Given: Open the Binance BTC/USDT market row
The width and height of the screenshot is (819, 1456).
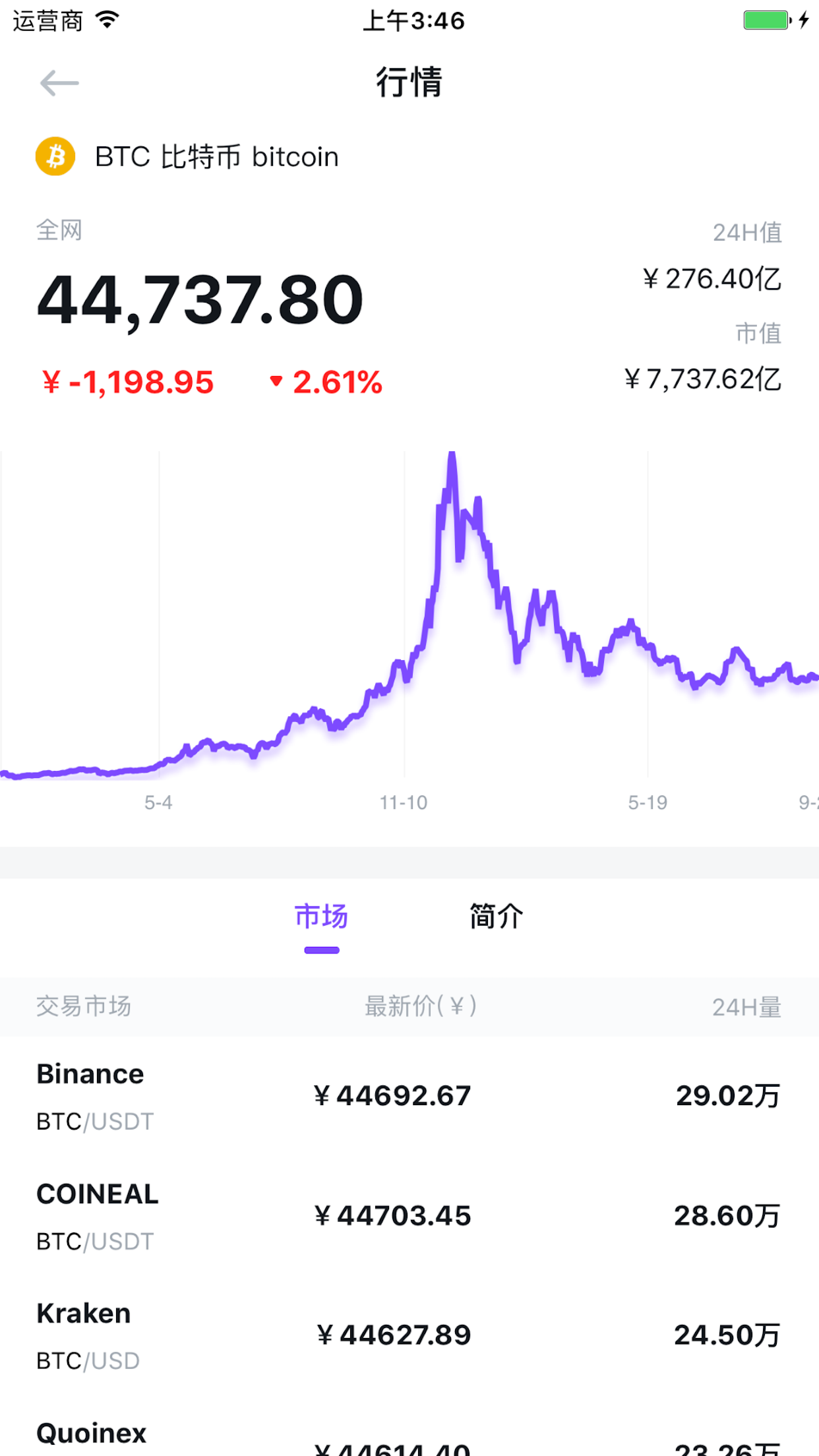Looking at the screenshot, I should [409, 1096].
